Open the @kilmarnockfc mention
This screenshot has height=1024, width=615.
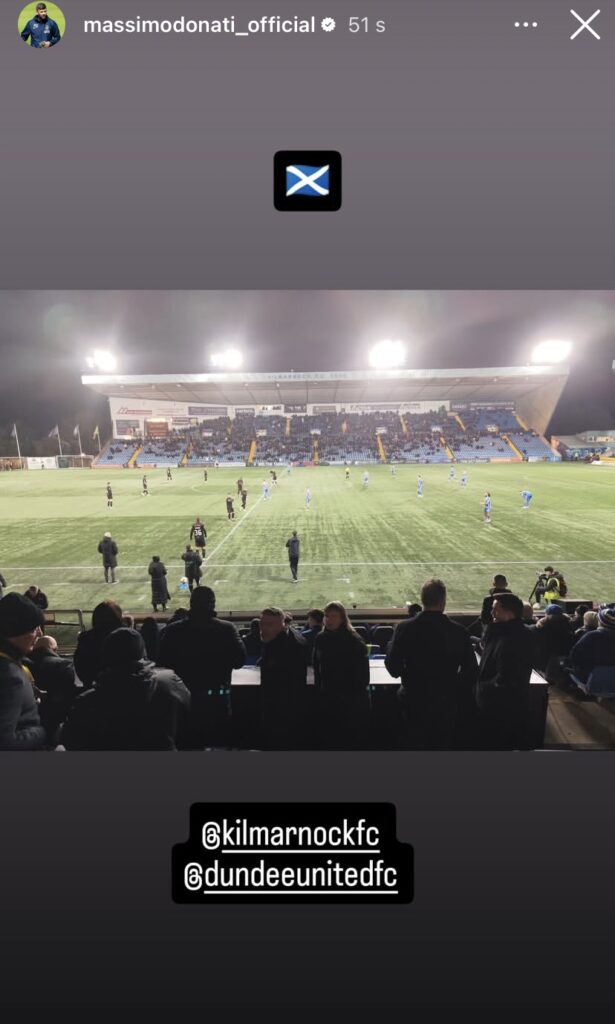[x=292, y=836]
